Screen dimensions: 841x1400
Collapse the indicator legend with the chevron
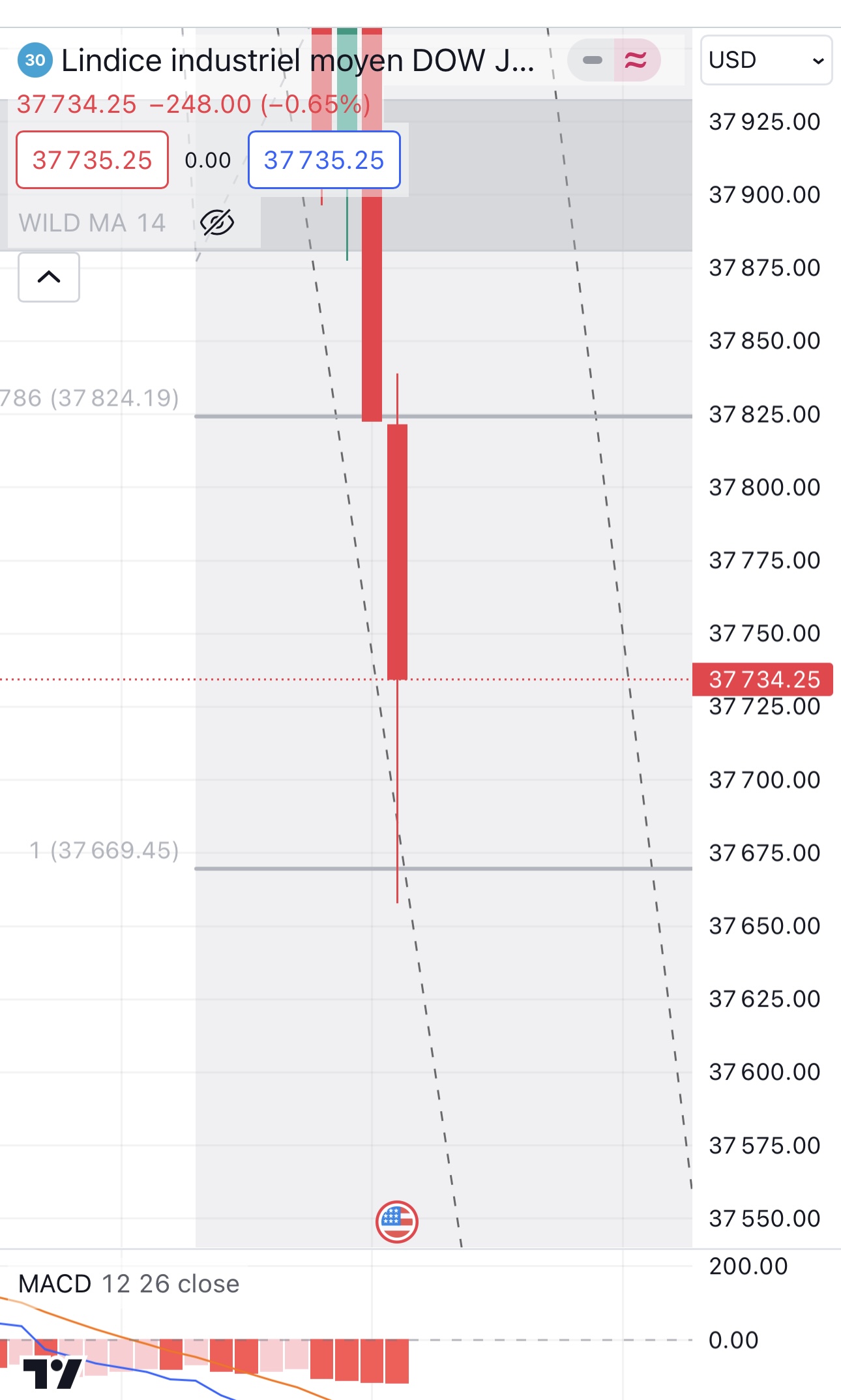[x=49, y=277]
